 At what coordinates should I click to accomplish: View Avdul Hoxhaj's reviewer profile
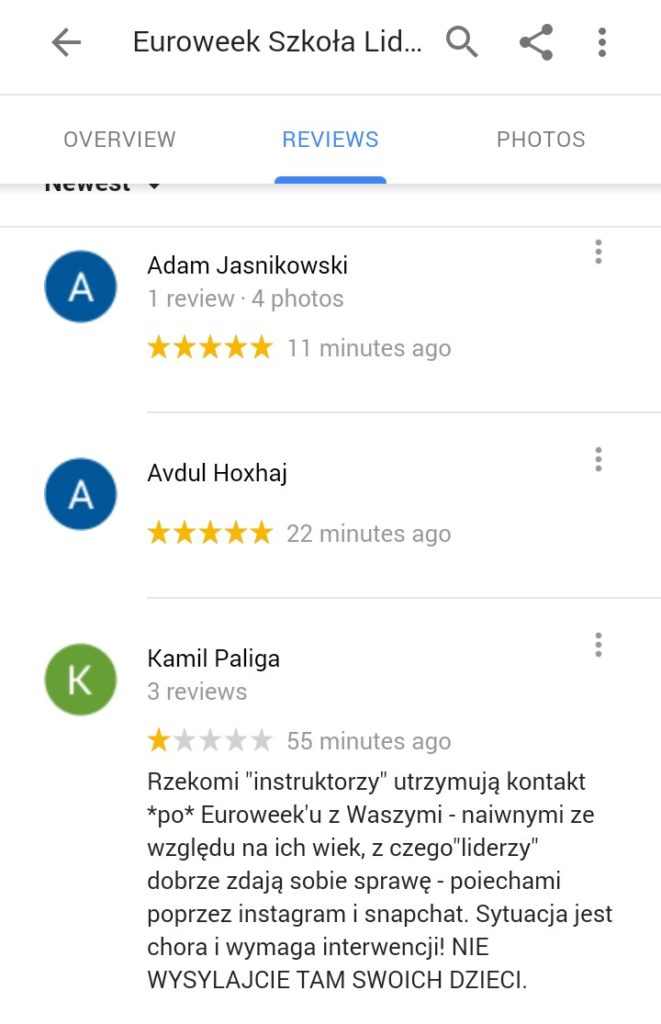[80, 494]
